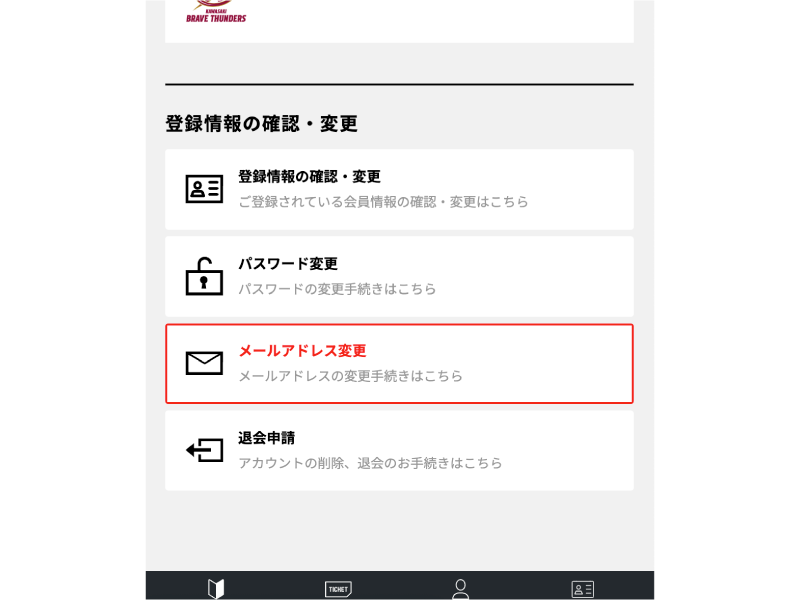Image resolution: width=800 pixels, height=600 pixels.
Task: Switch to the Ticket tab
Action: (338, 588)
